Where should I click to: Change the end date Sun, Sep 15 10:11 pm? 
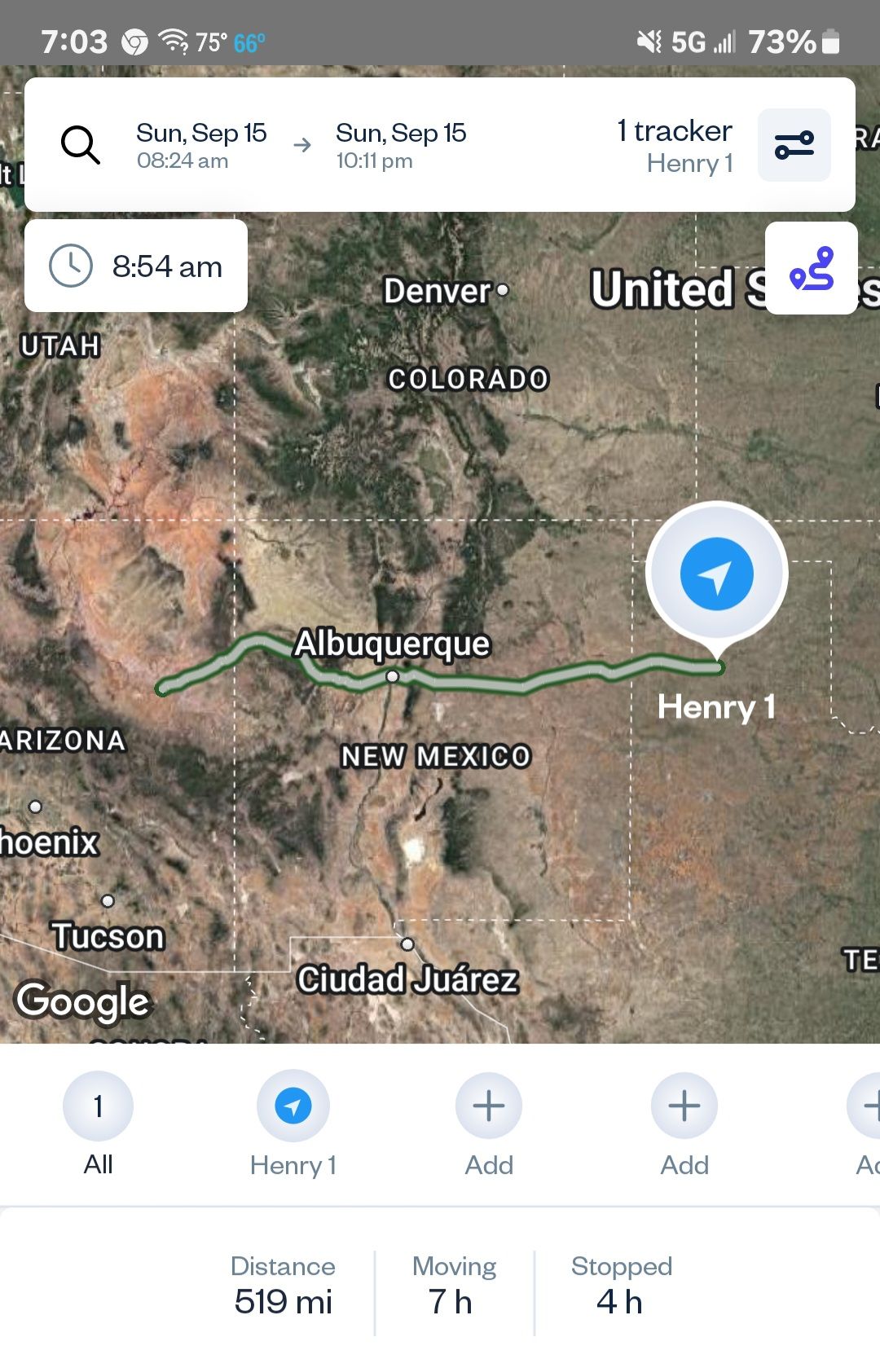coord(400,146)
